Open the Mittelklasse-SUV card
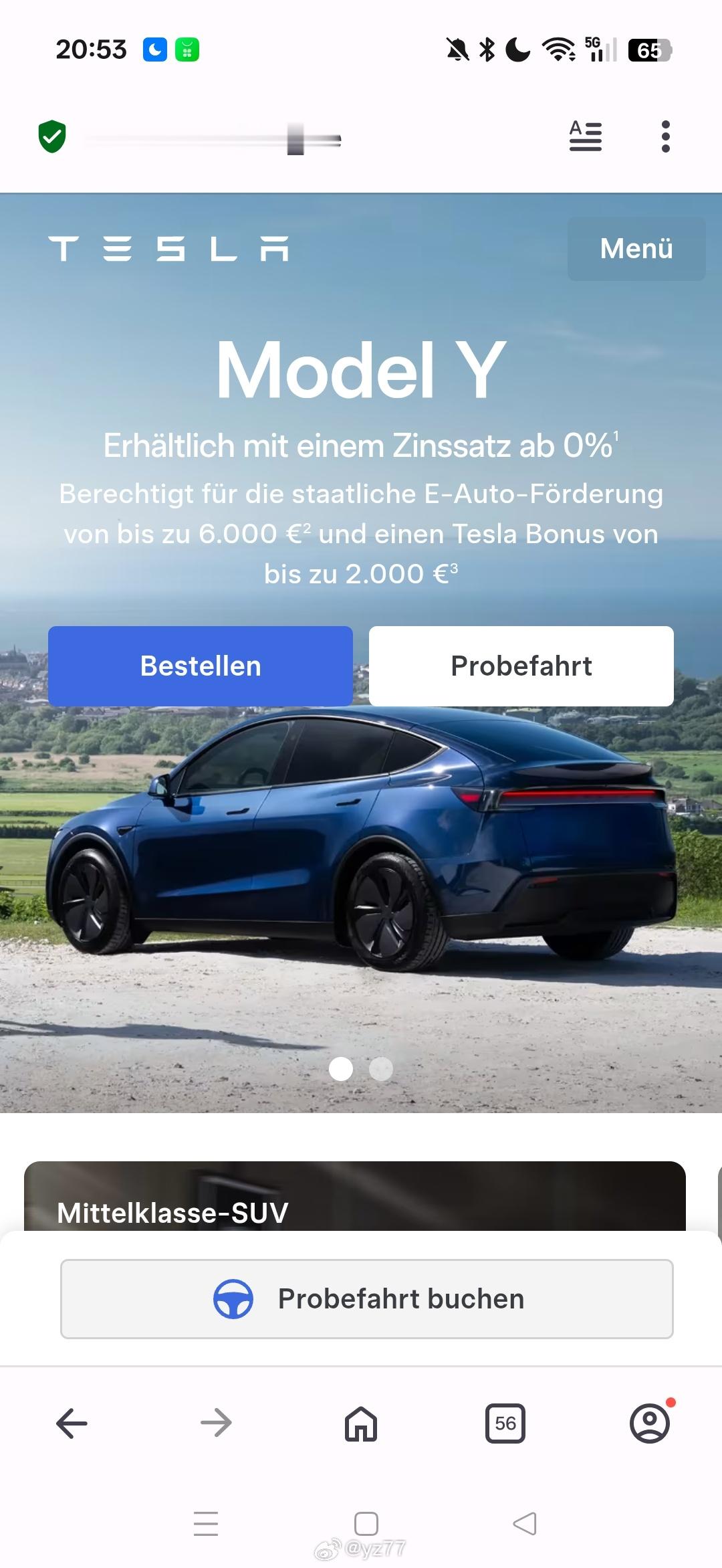The height and width of the screenshot is (1568, 722). click(x=355, y=1196)
